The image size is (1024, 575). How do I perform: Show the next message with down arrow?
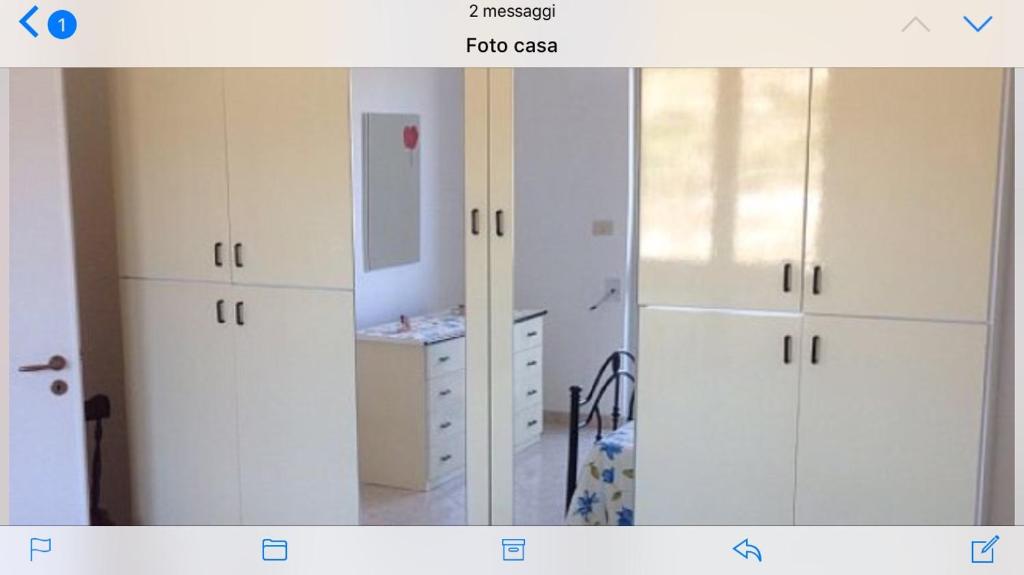point(977,24)
